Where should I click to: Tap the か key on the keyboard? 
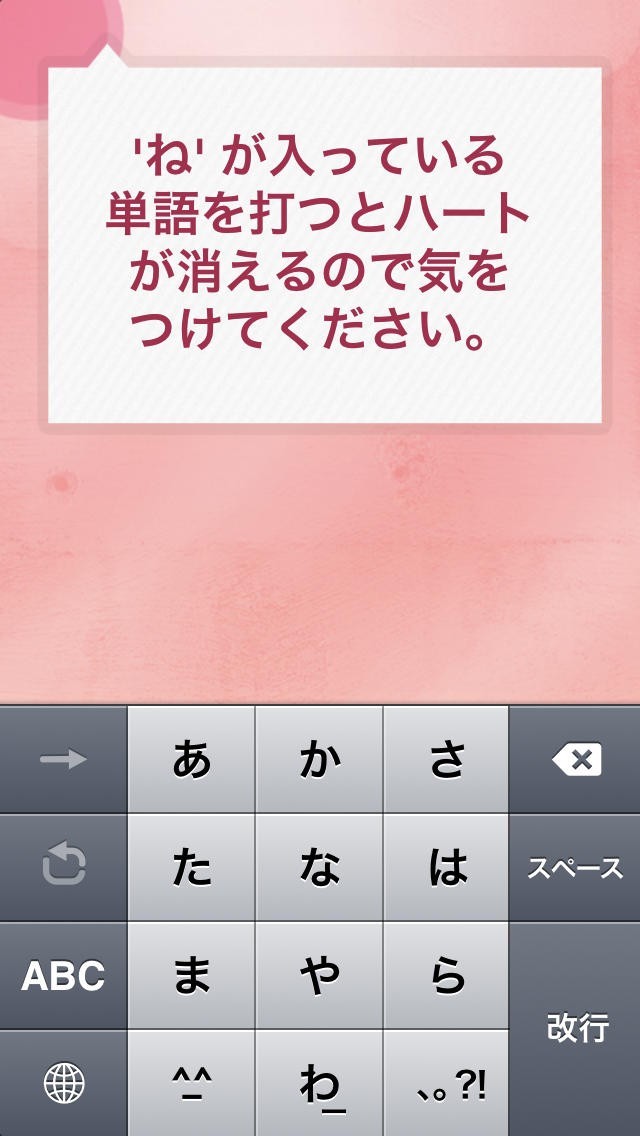(320, 760)
